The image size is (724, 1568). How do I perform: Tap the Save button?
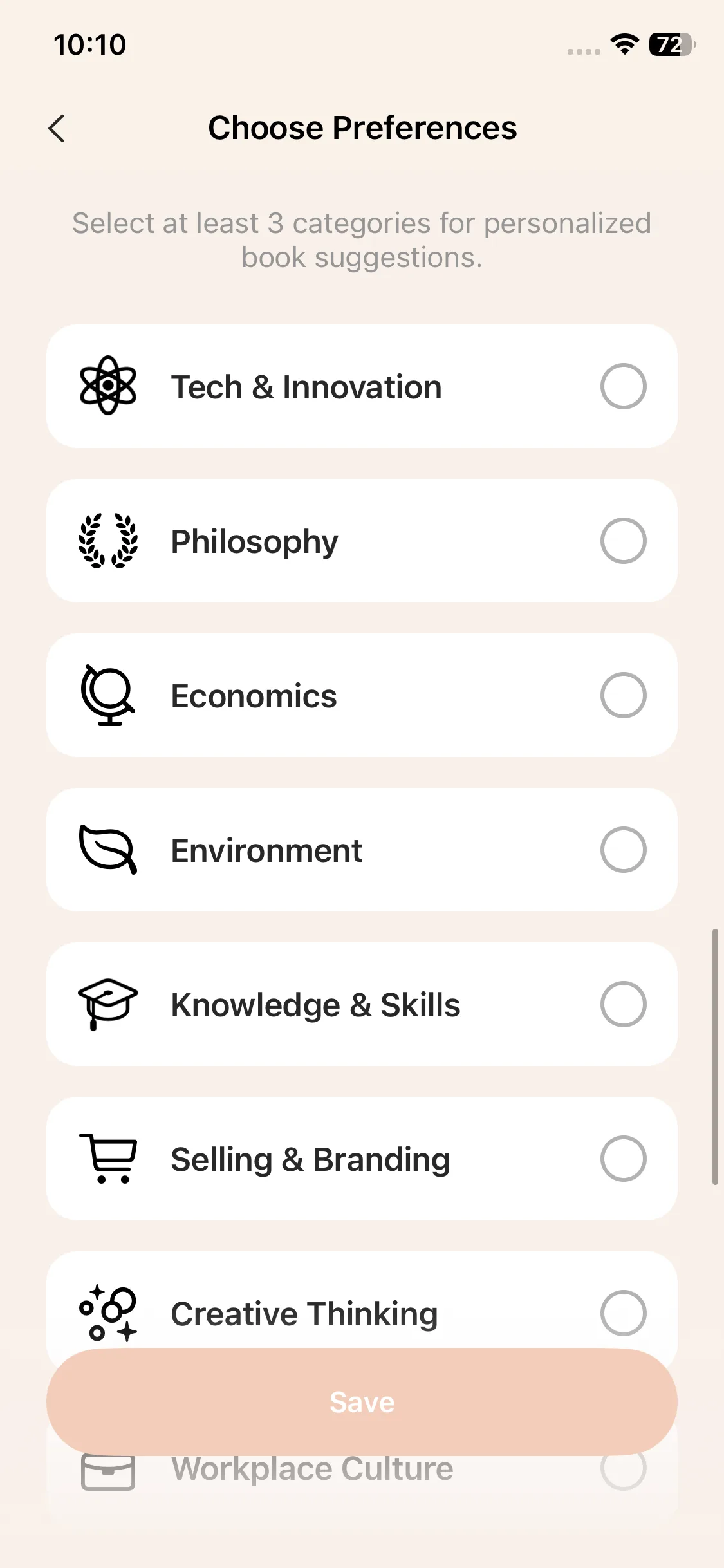pos(362,1402)
